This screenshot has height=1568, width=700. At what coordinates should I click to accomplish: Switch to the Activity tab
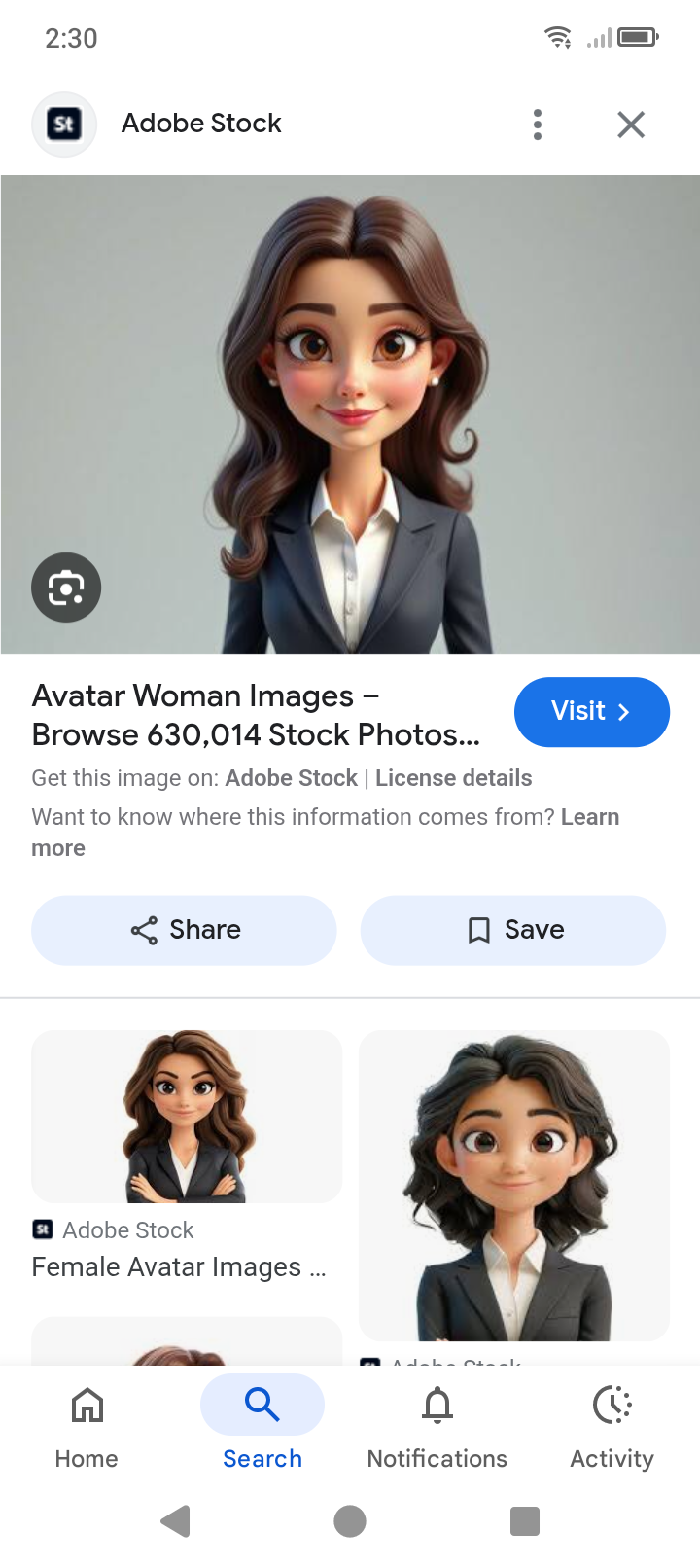coord(612,1422)
